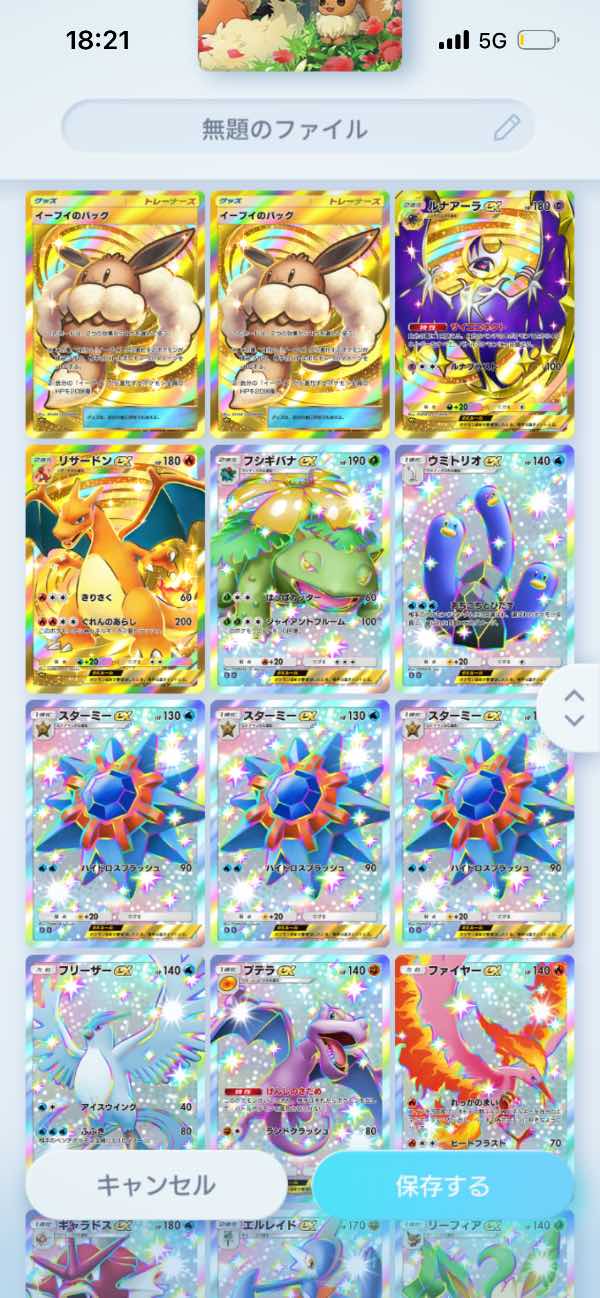Tap 保存する to save
The height and width of the screenshot is (1298, 600).
443,1186
